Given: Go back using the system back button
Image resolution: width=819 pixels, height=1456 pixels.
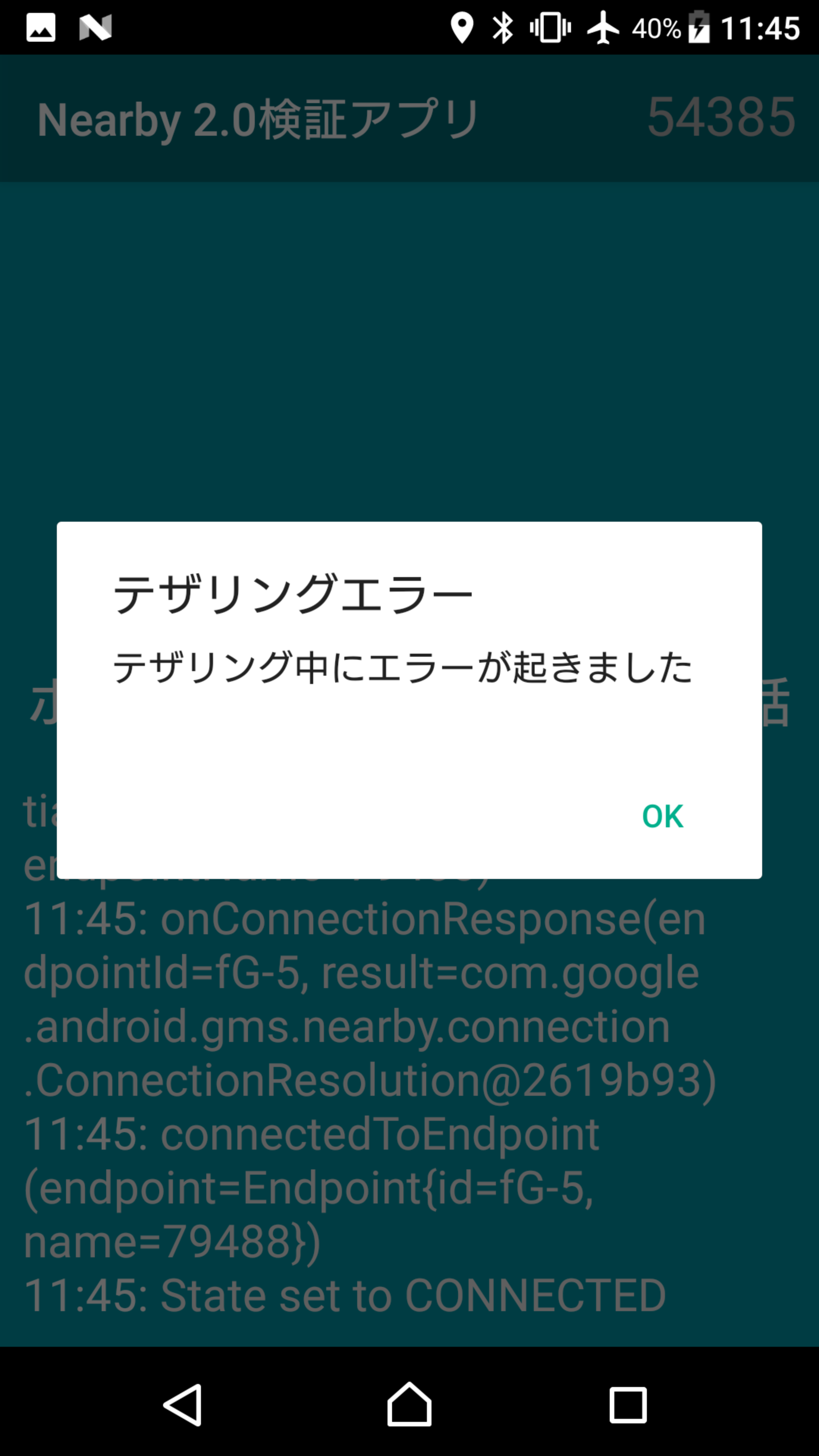Looking at the screenshot, I should [182, 1405].
